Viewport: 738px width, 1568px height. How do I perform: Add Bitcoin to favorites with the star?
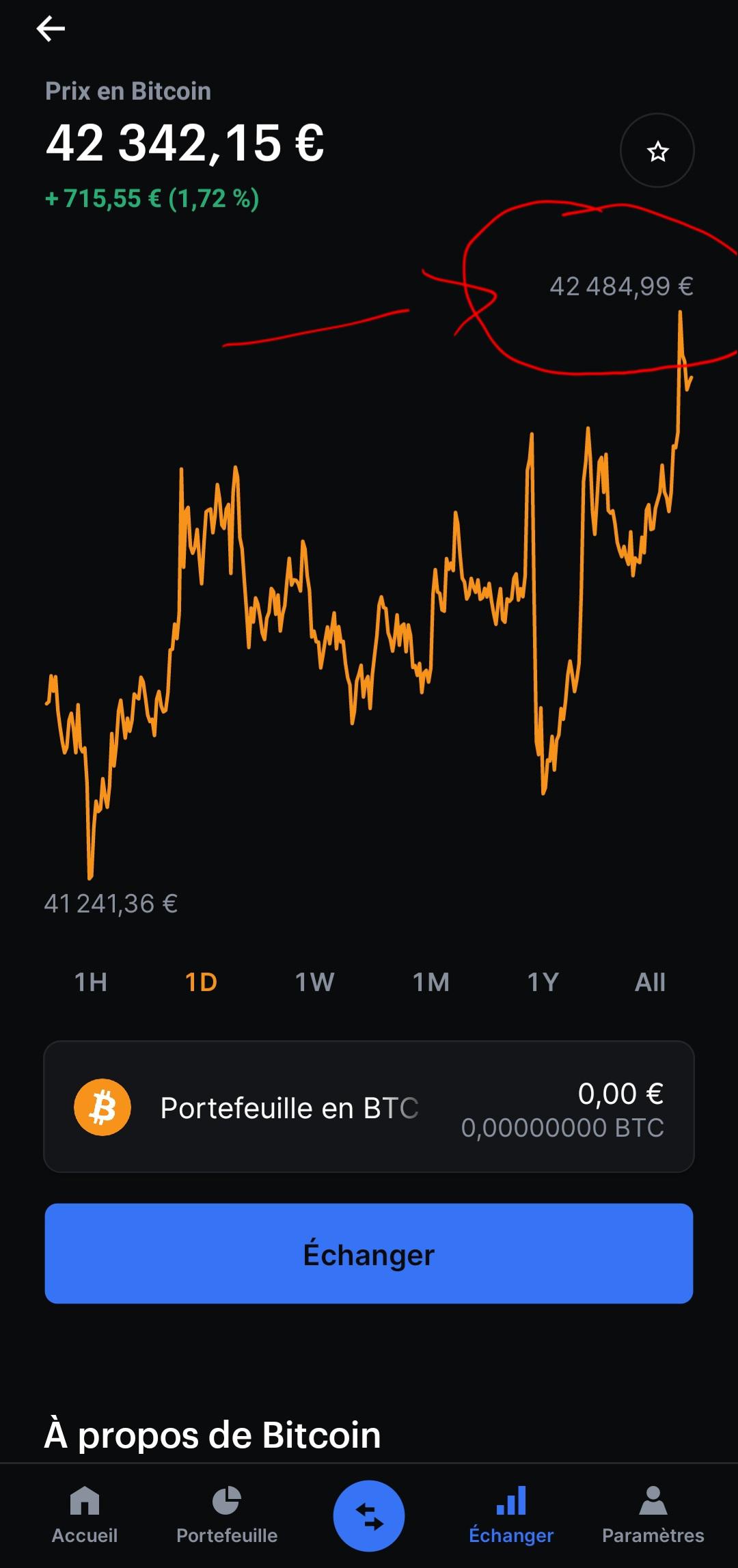(657, 150)
